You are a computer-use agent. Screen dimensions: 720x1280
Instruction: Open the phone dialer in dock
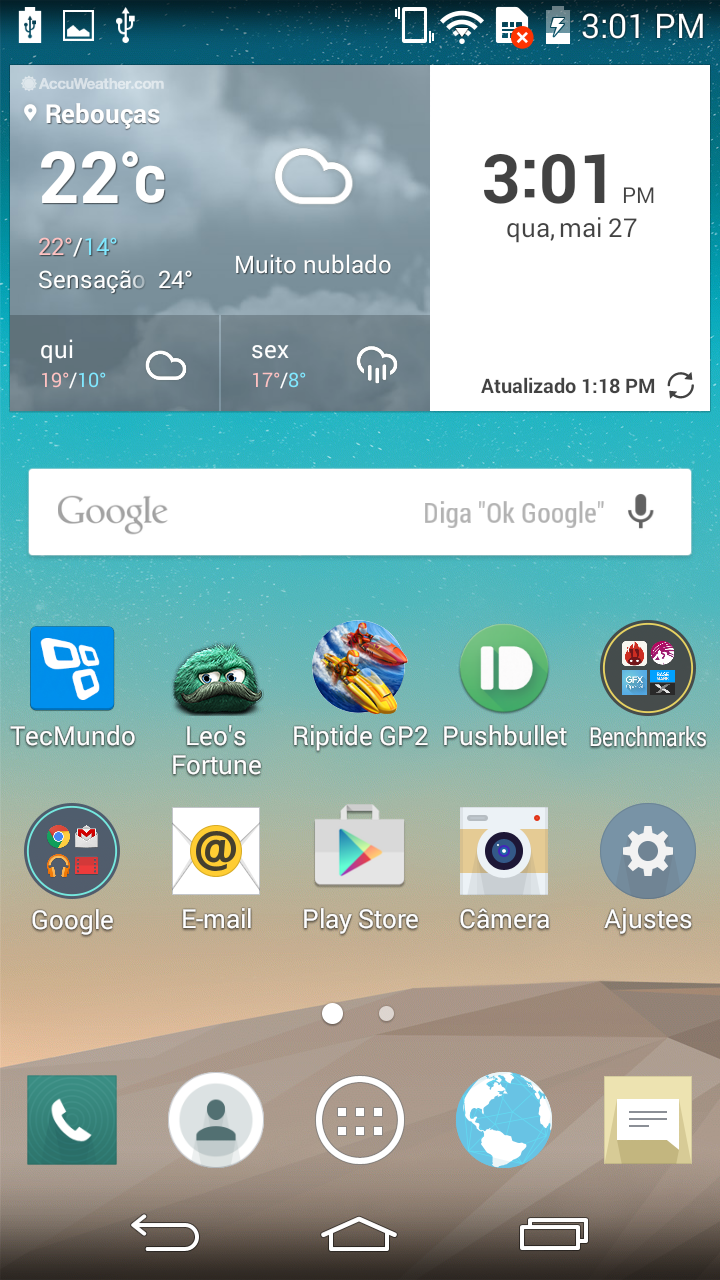(x=72, y=1120)
